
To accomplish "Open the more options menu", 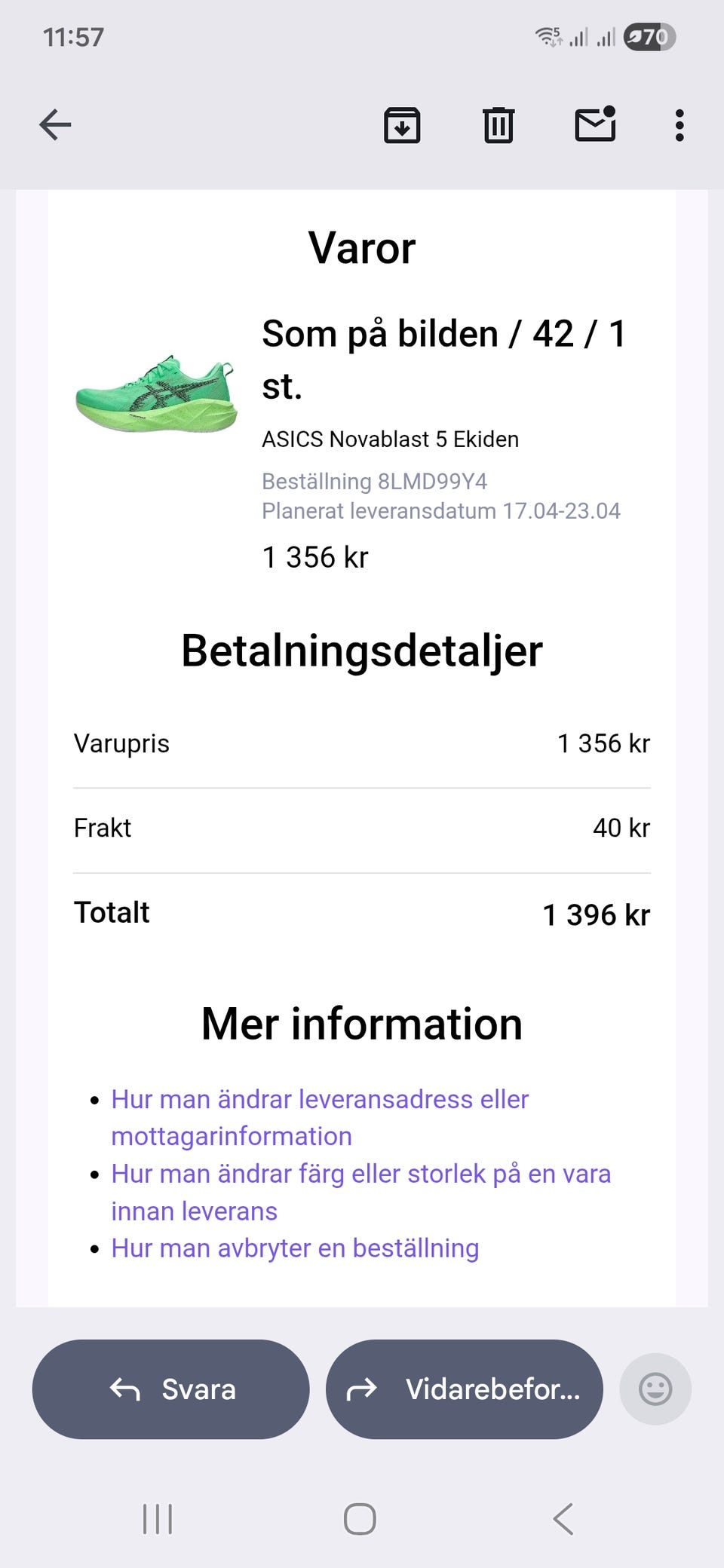I will point(680,125).
